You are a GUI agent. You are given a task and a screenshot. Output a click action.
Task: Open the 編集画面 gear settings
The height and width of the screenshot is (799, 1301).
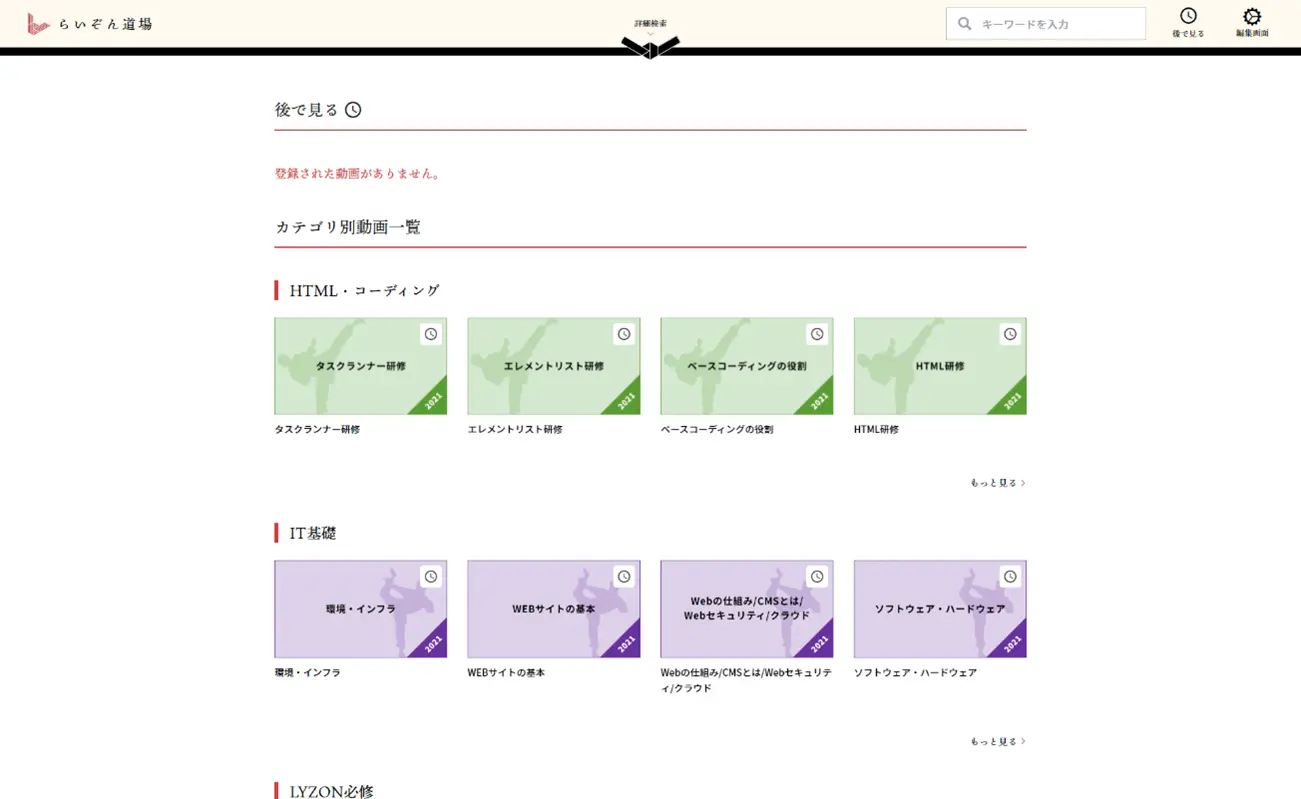click(x=1251, y=22)
